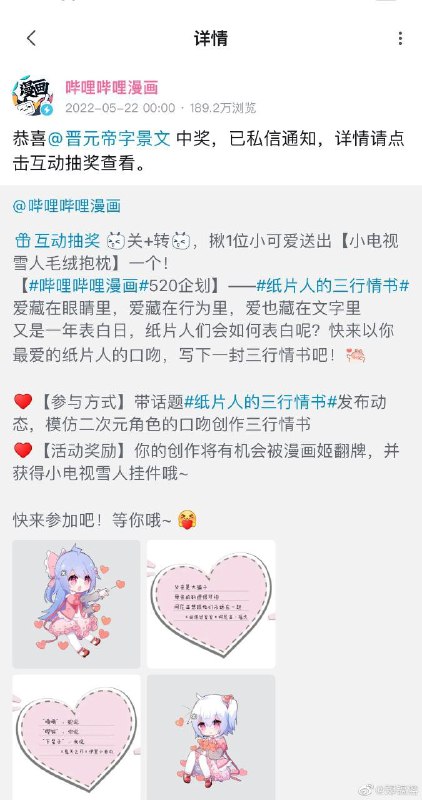The image size is (422, 800).
Task: Tap #纸片人的三行情书# in the 参与方式 line
Action: pyautogui.click(x=260, y=403)
